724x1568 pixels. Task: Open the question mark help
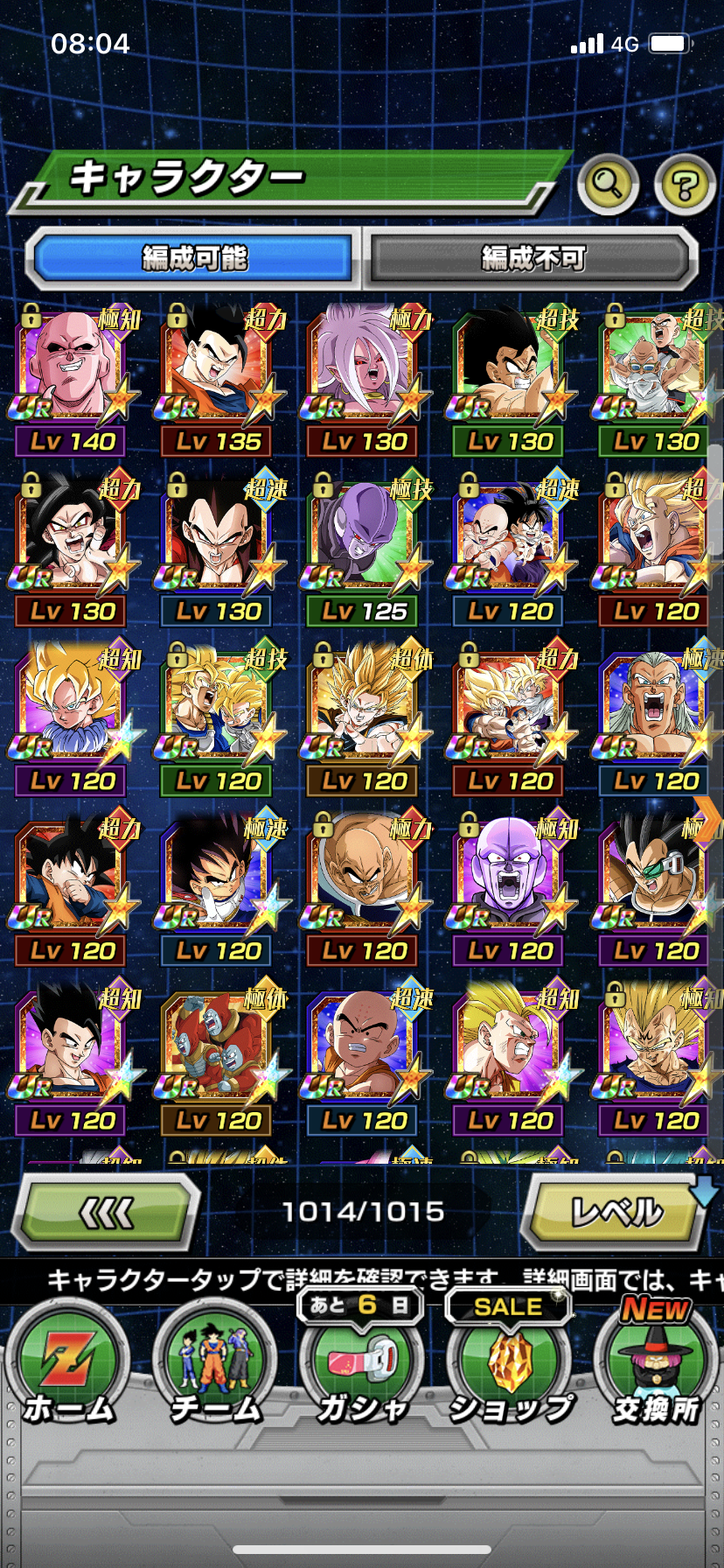(685, 184)
